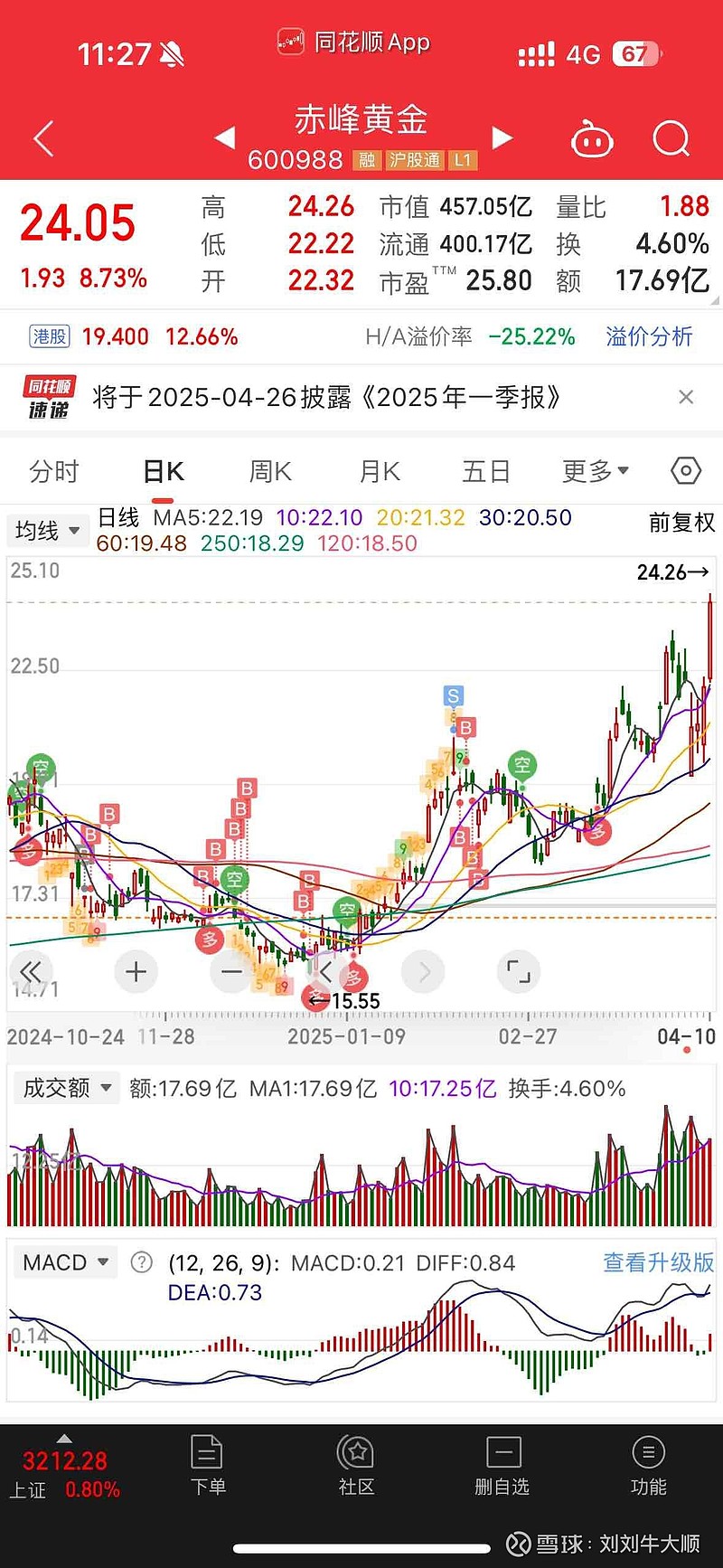Viewport: 723px width, 1568px height.
Task: Switch to the 分时 intraday tab
Action: 53,470
